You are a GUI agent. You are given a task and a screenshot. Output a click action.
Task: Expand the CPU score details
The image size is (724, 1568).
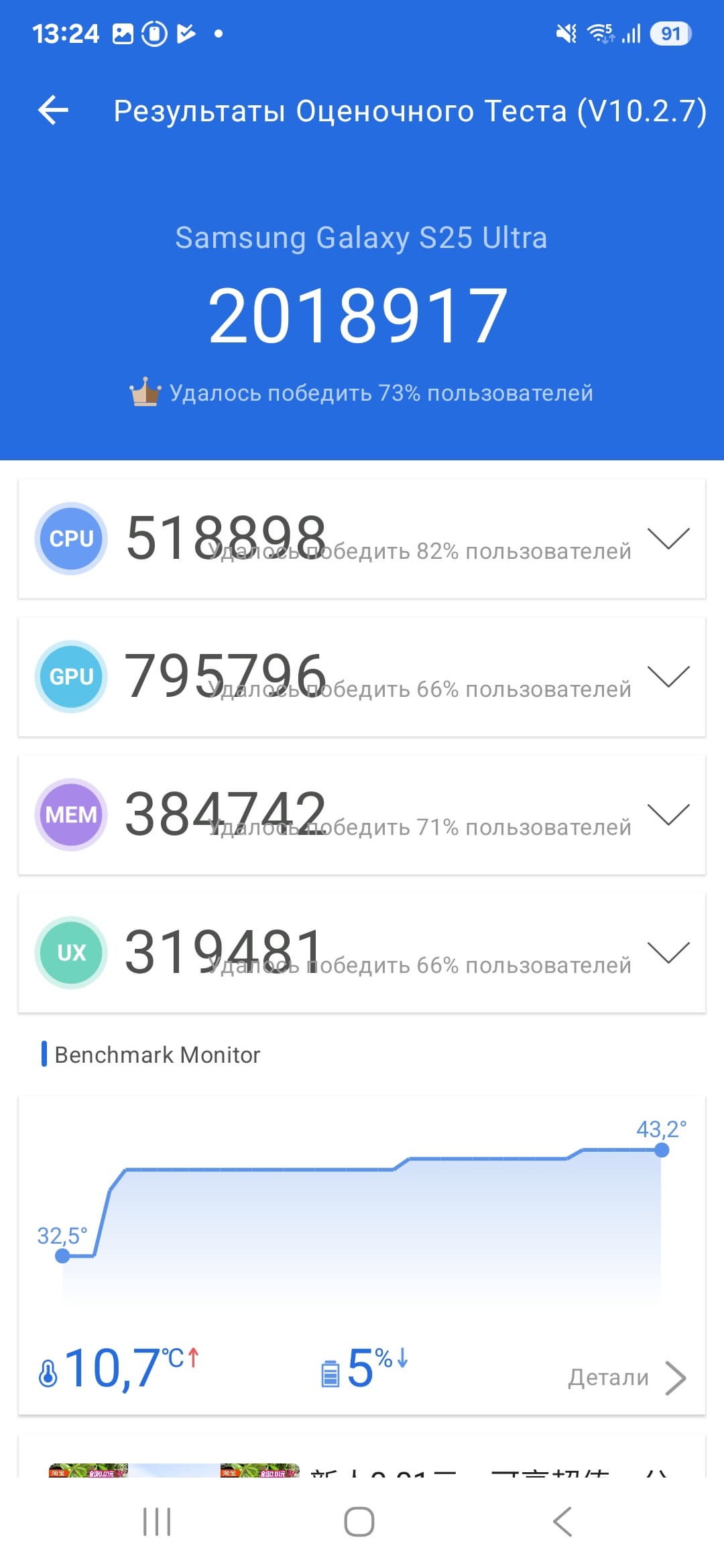668,539
